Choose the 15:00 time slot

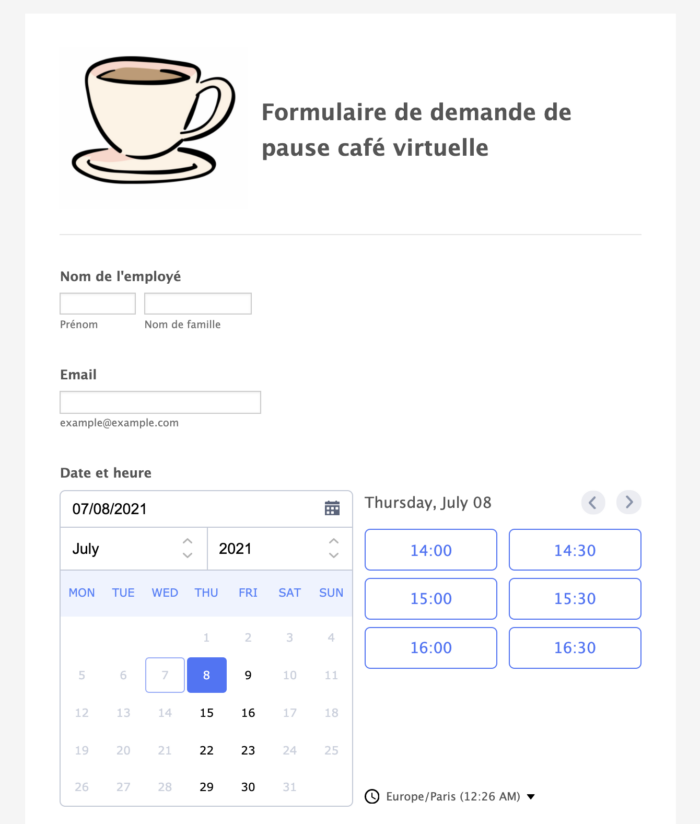431,599
